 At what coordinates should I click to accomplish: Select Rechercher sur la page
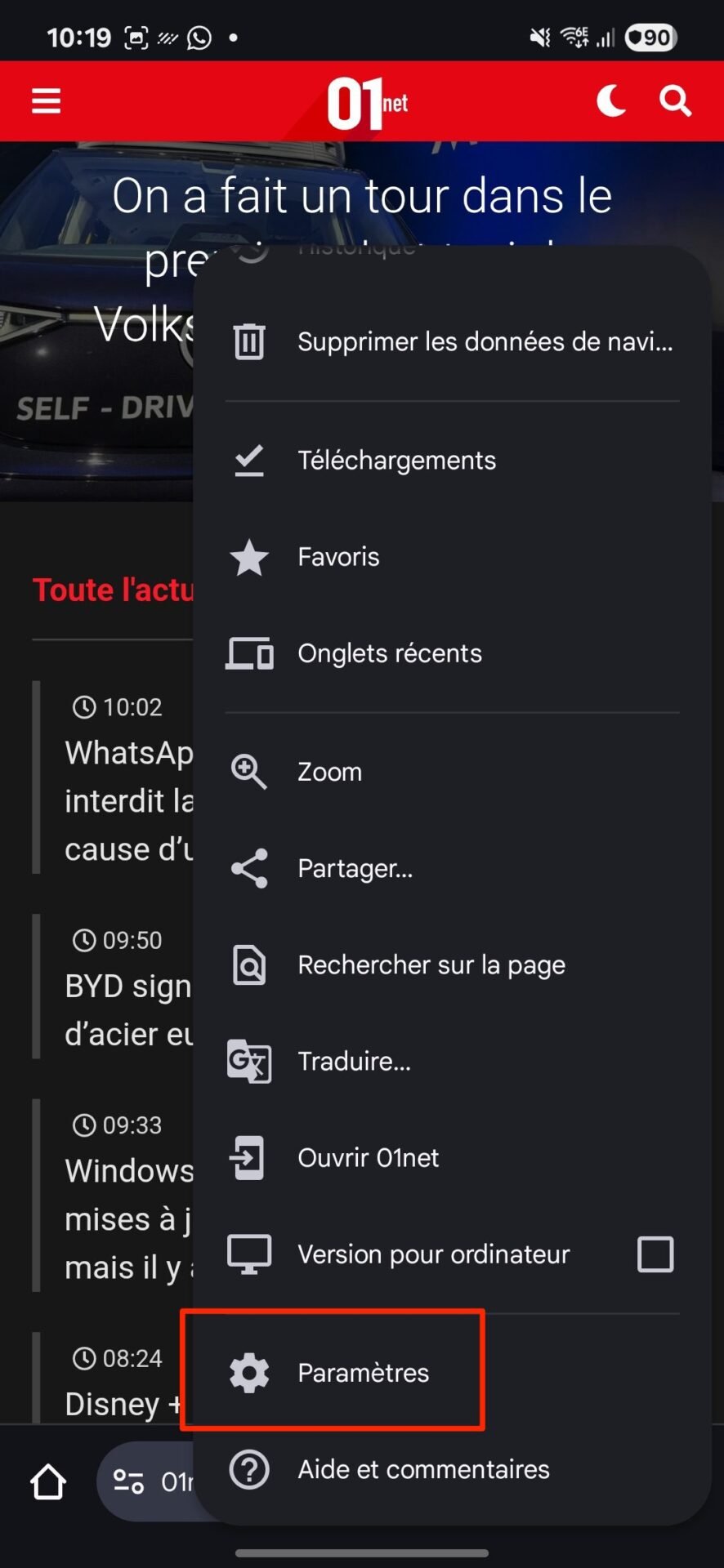452,964
